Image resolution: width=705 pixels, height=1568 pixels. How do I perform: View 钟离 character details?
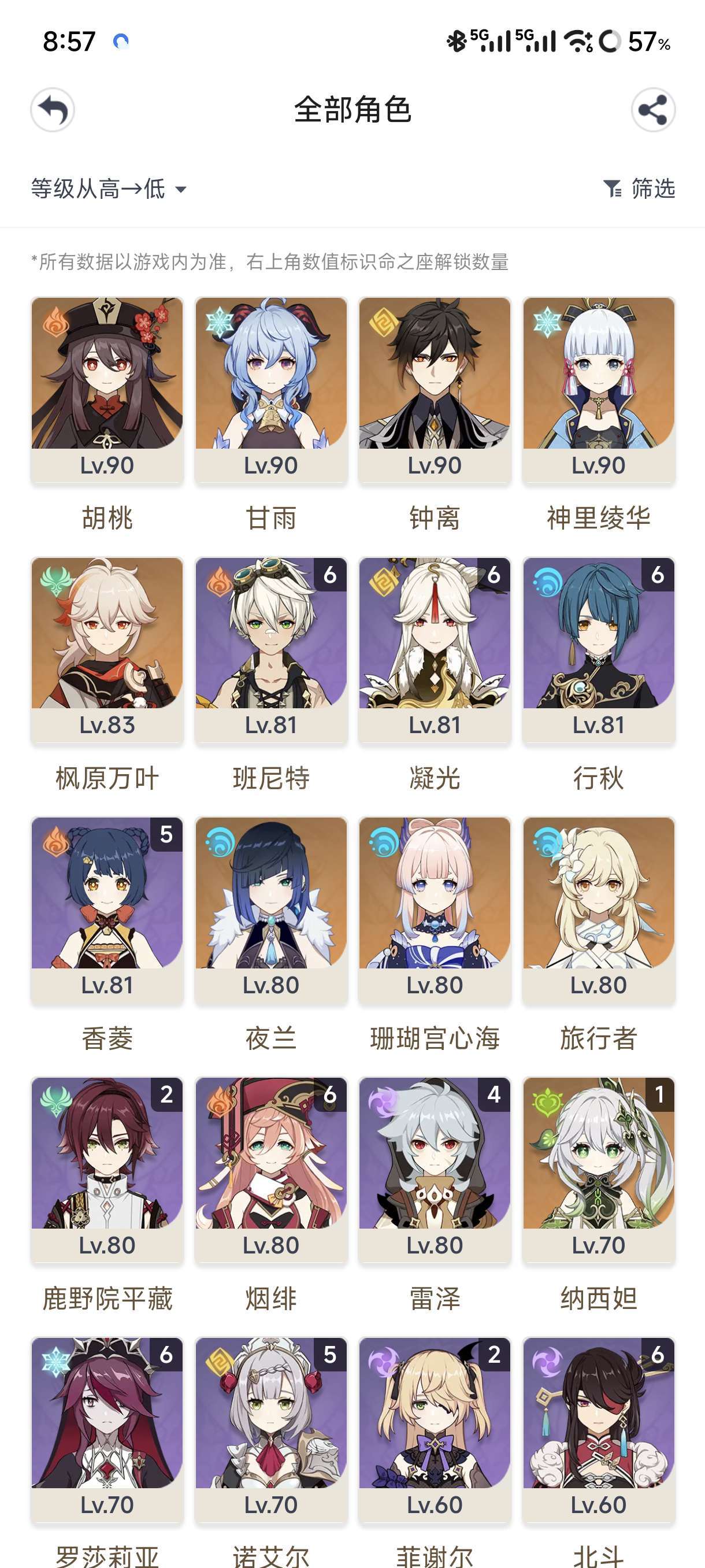pyautogui.click(x=435, y=390)
